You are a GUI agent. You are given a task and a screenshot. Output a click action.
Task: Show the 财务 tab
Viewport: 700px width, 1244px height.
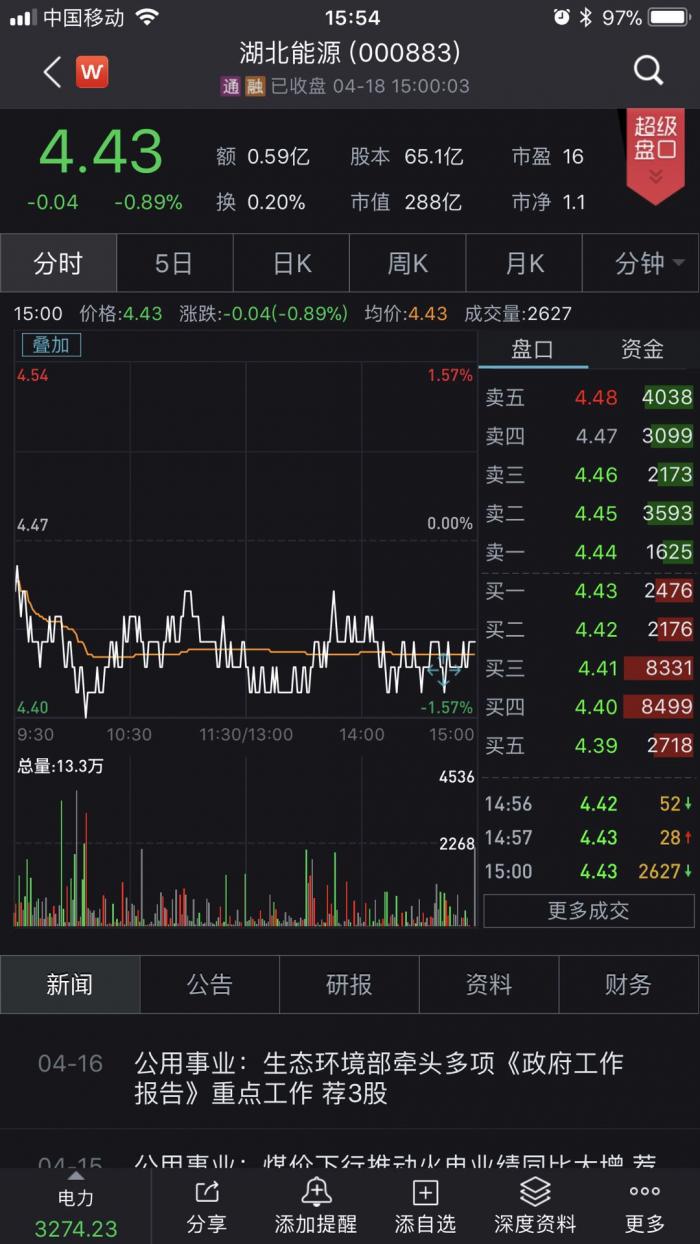tap(628, 984)
